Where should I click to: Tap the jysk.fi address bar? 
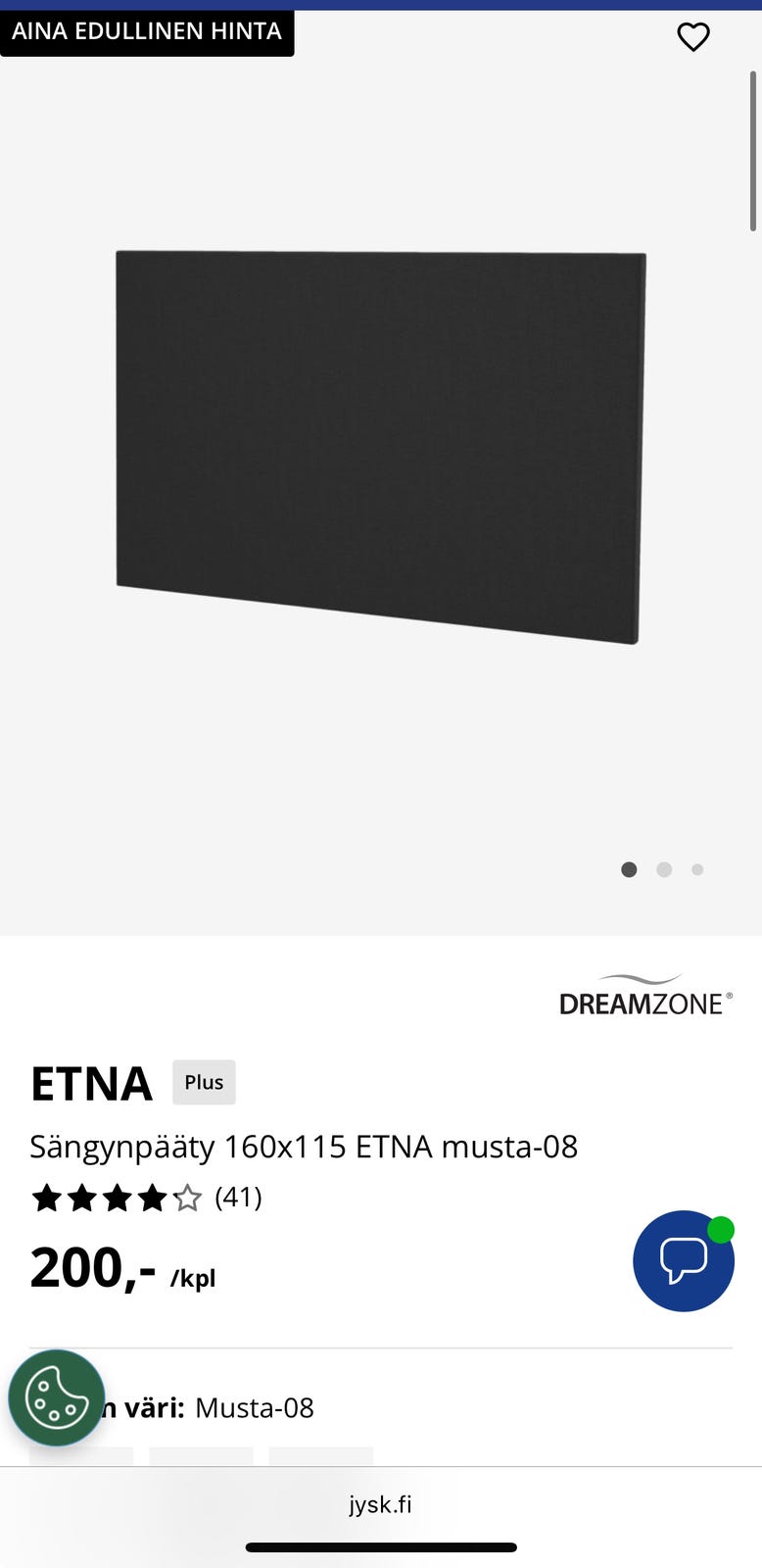380,1504
